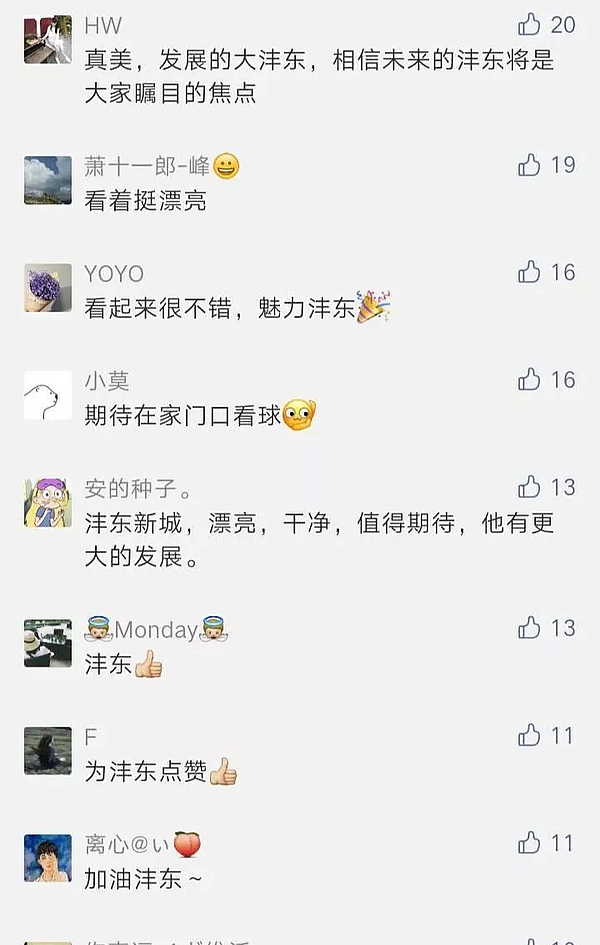Like Monday's comment
Image resolution: width=600 pixels, height=945 pixels.
(x=529, y=627)
